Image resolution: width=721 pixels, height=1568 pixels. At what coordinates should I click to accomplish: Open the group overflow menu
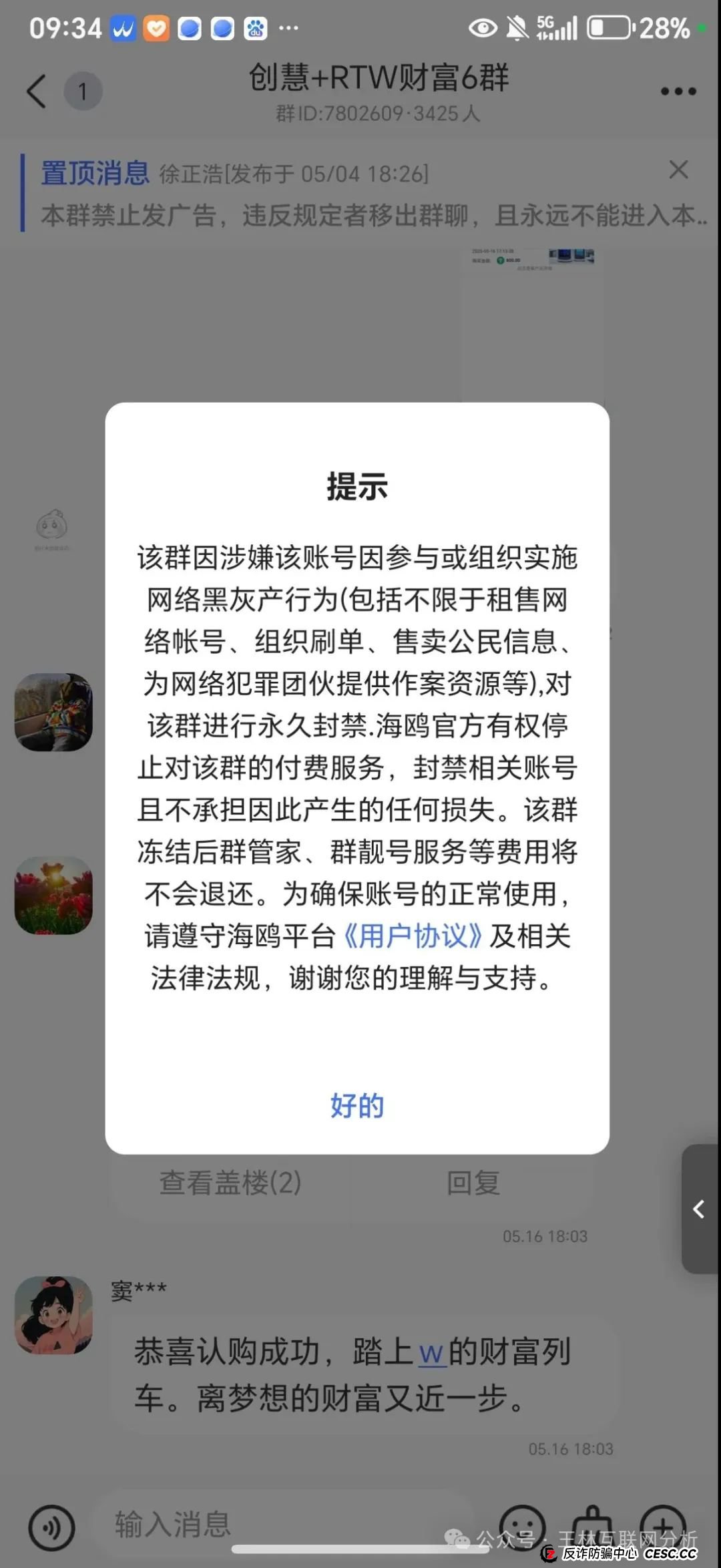pyautogui.click(x=678, y=91)
